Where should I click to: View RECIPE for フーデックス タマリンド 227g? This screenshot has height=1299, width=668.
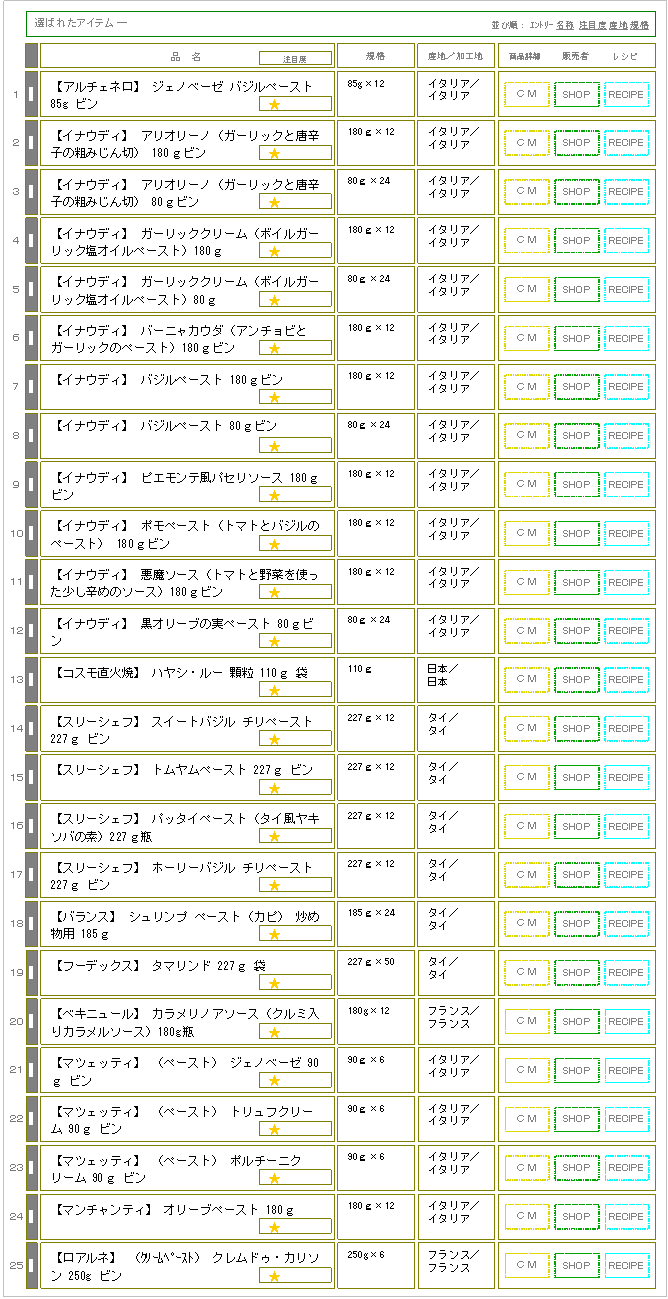pos(627,973)
